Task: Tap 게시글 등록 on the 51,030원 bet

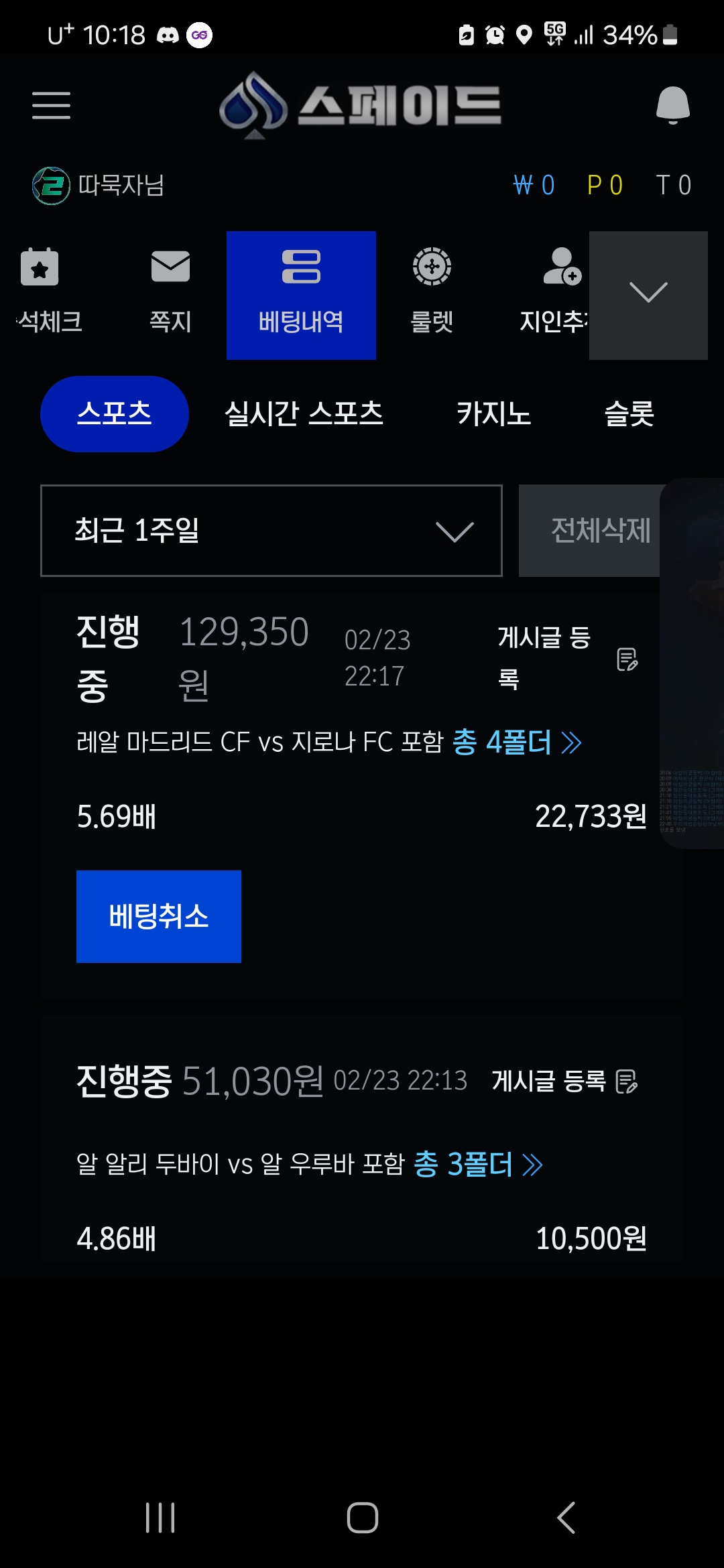Action: pos(564,1081)
